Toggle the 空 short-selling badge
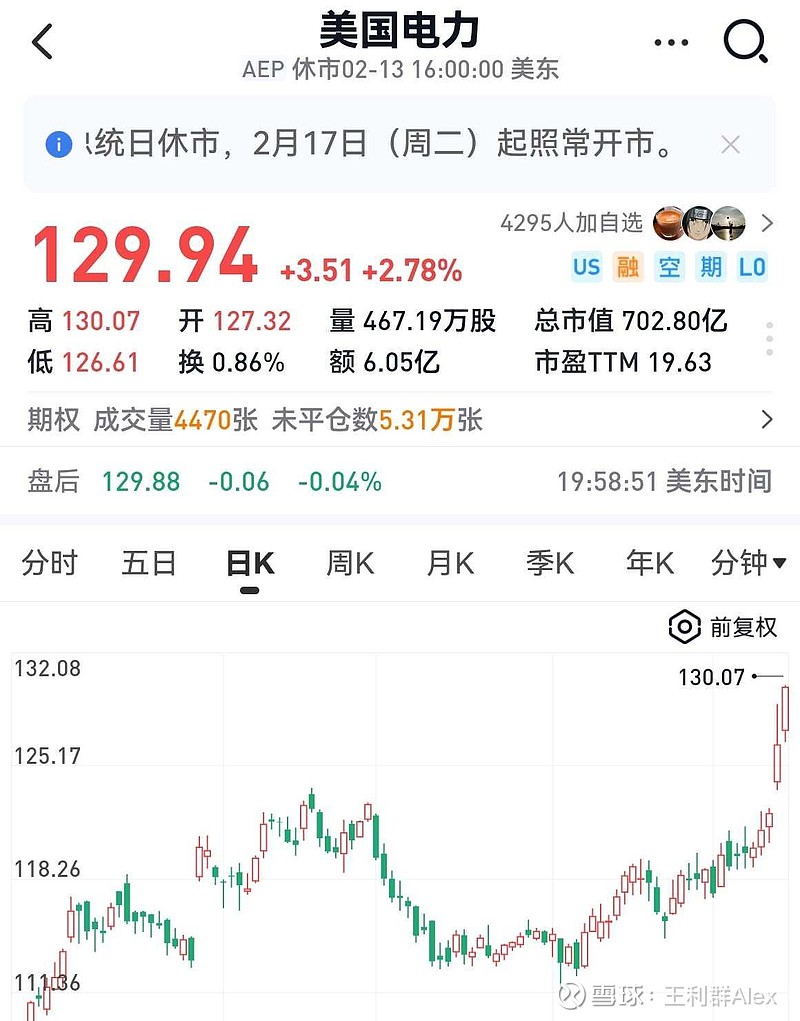This screenshot has width=800, height=1021. (x=669, y=267)
